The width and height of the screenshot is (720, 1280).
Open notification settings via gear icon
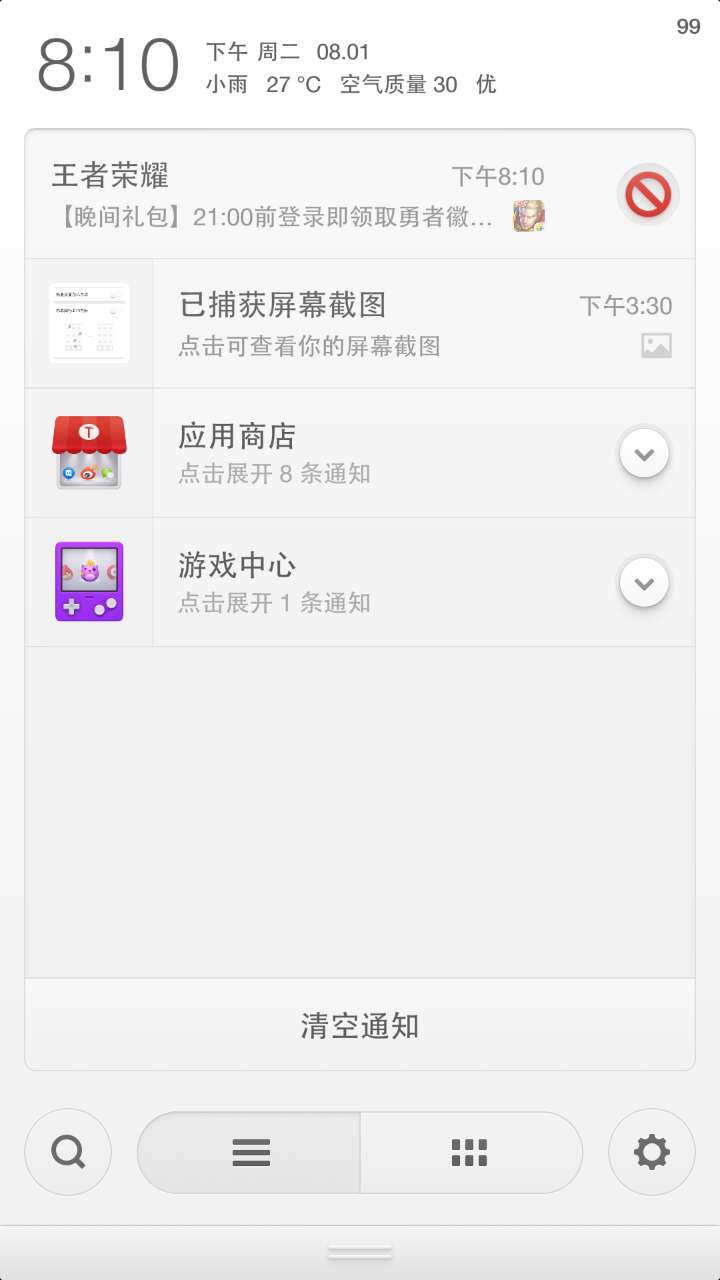click(651, 1152)
